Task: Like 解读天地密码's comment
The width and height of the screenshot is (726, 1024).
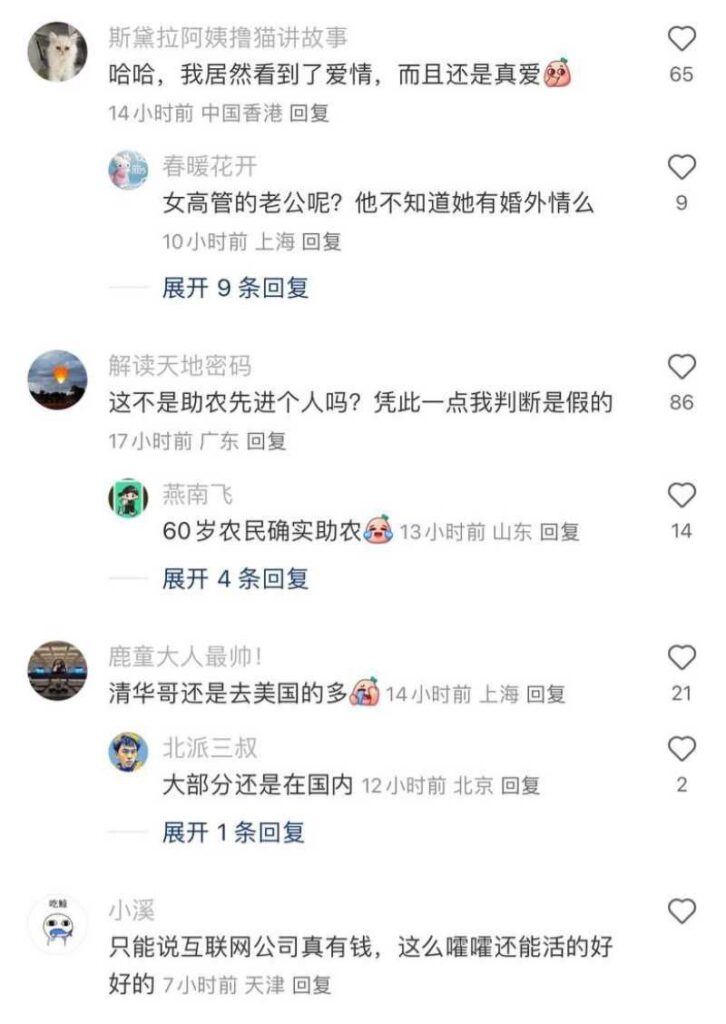Action: point(681,367)
